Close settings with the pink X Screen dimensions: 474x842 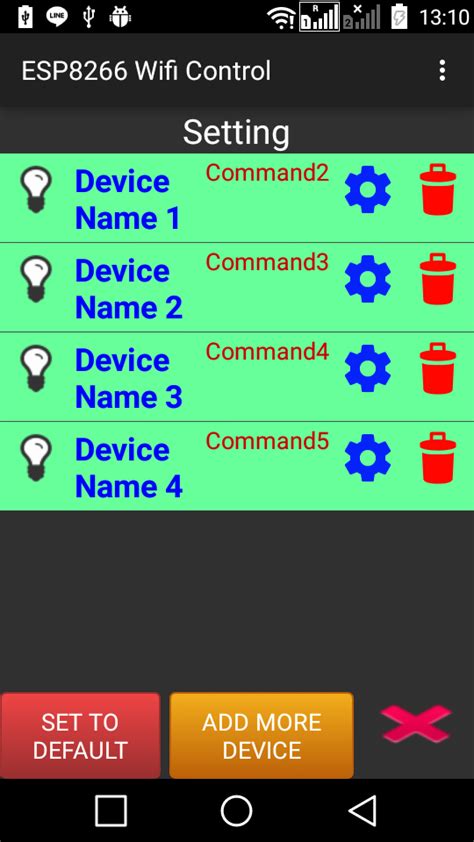416,724
